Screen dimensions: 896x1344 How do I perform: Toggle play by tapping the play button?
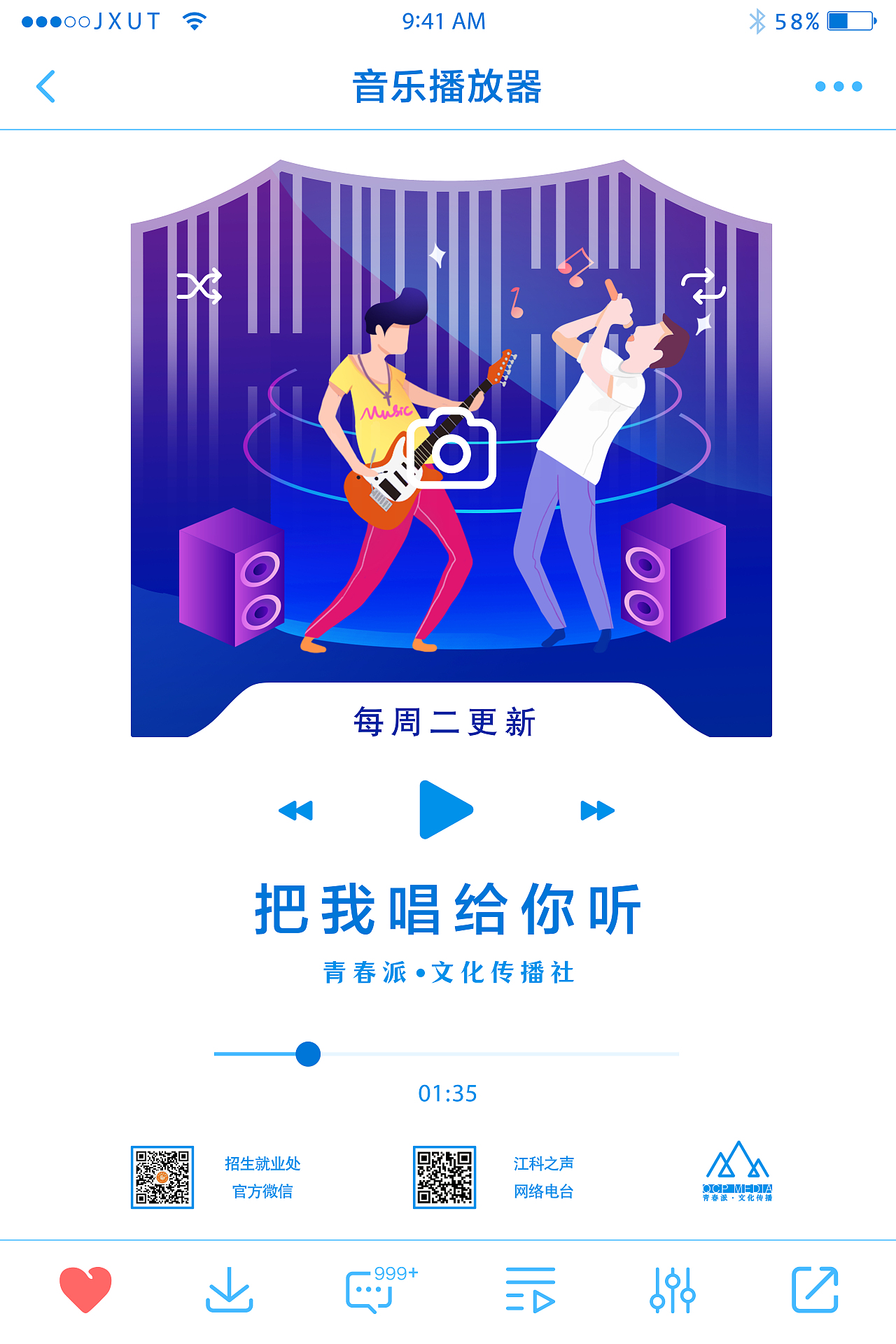click(448, 810)
